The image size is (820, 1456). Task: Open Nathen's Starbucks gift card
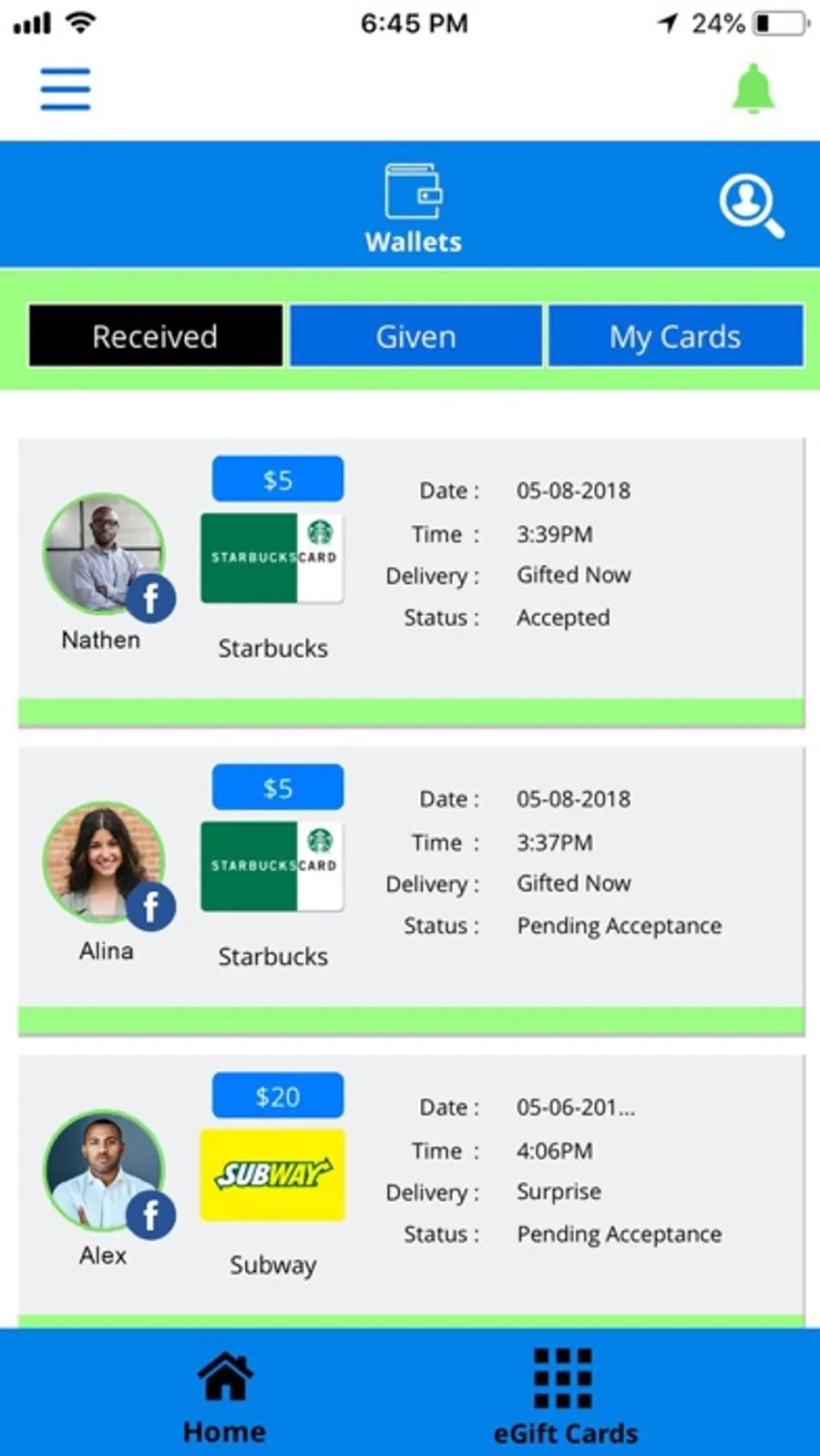click(272, 558)
